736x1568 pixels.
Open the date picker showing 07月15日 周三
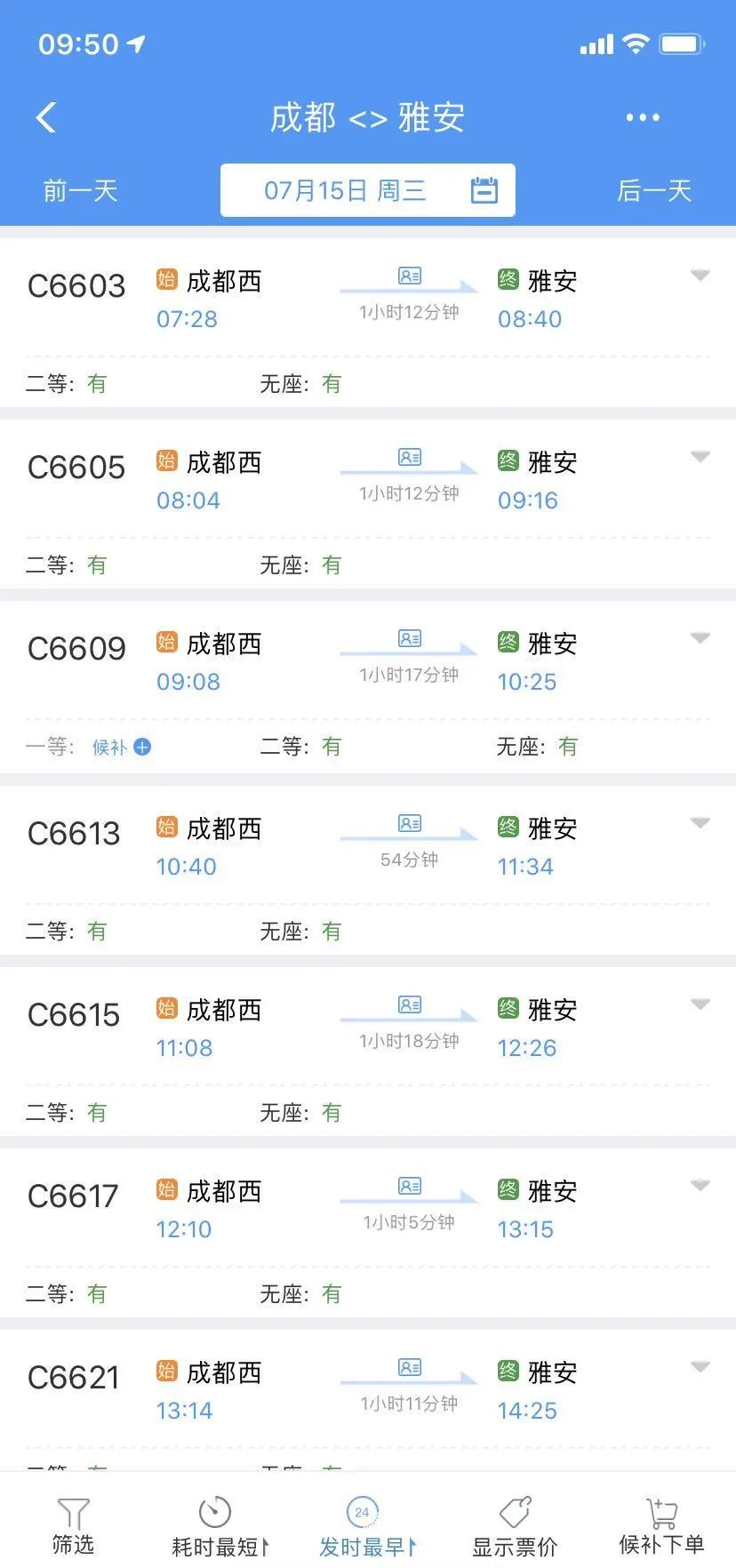(x=367, y=190)
